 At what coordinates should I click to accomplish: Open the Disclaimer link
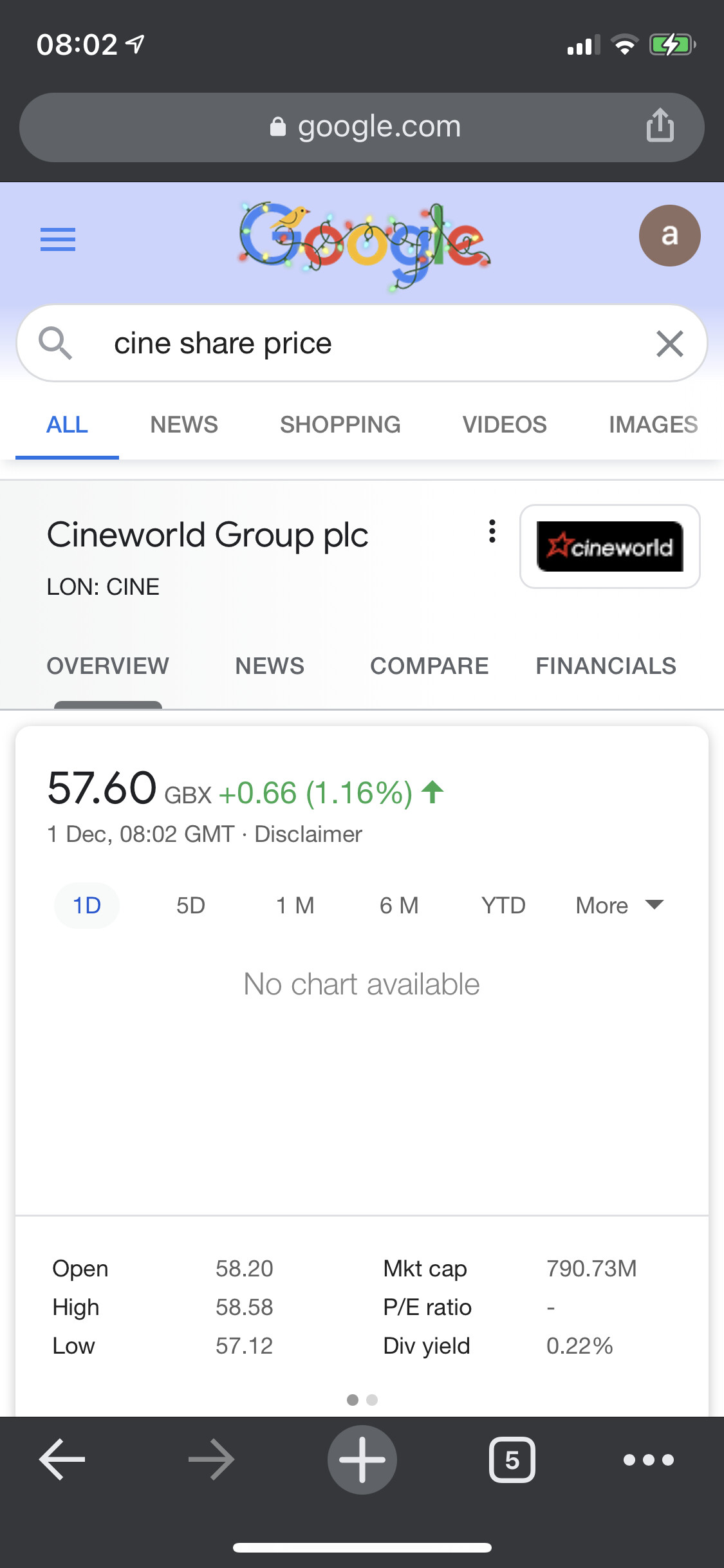click(308, 834)
